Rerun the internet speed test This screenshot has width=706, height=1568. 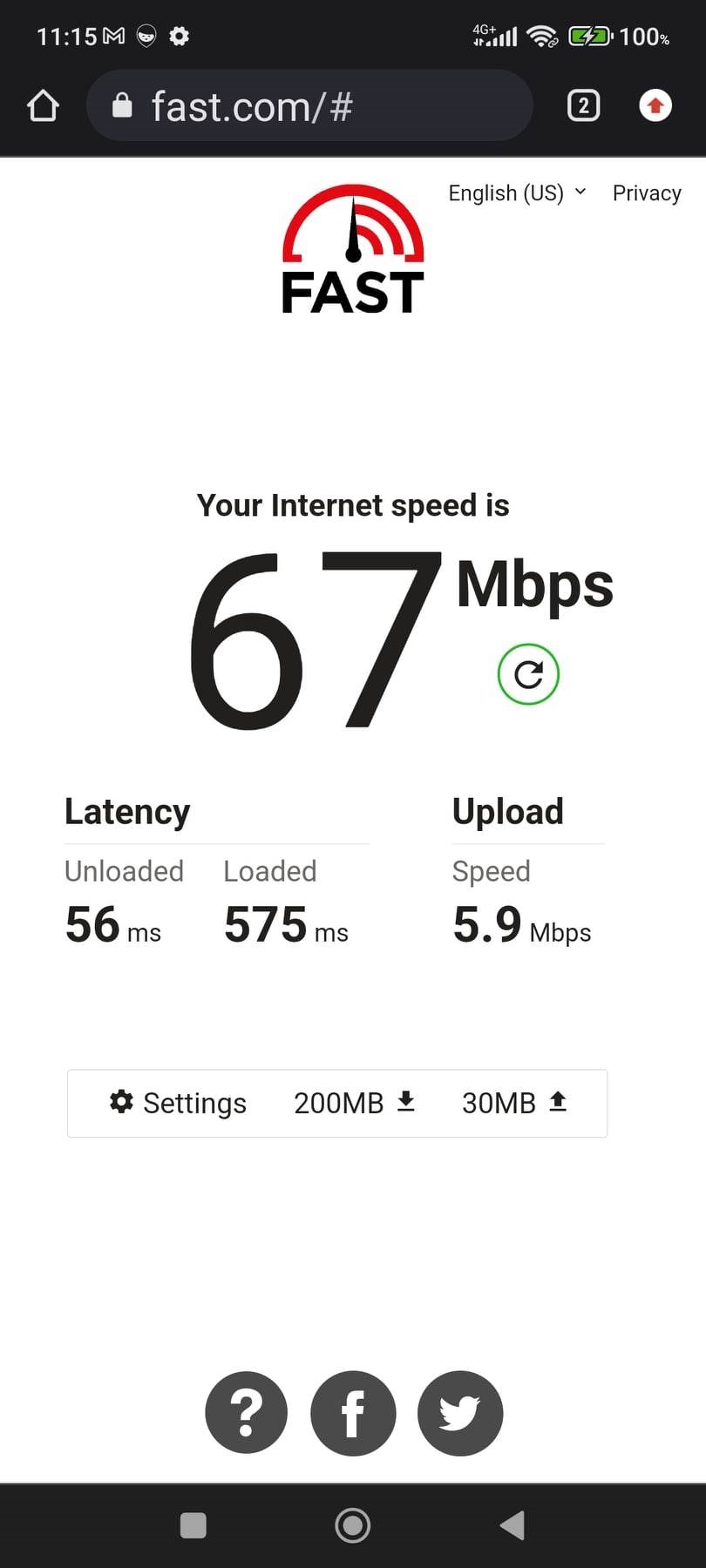[528, 674]
